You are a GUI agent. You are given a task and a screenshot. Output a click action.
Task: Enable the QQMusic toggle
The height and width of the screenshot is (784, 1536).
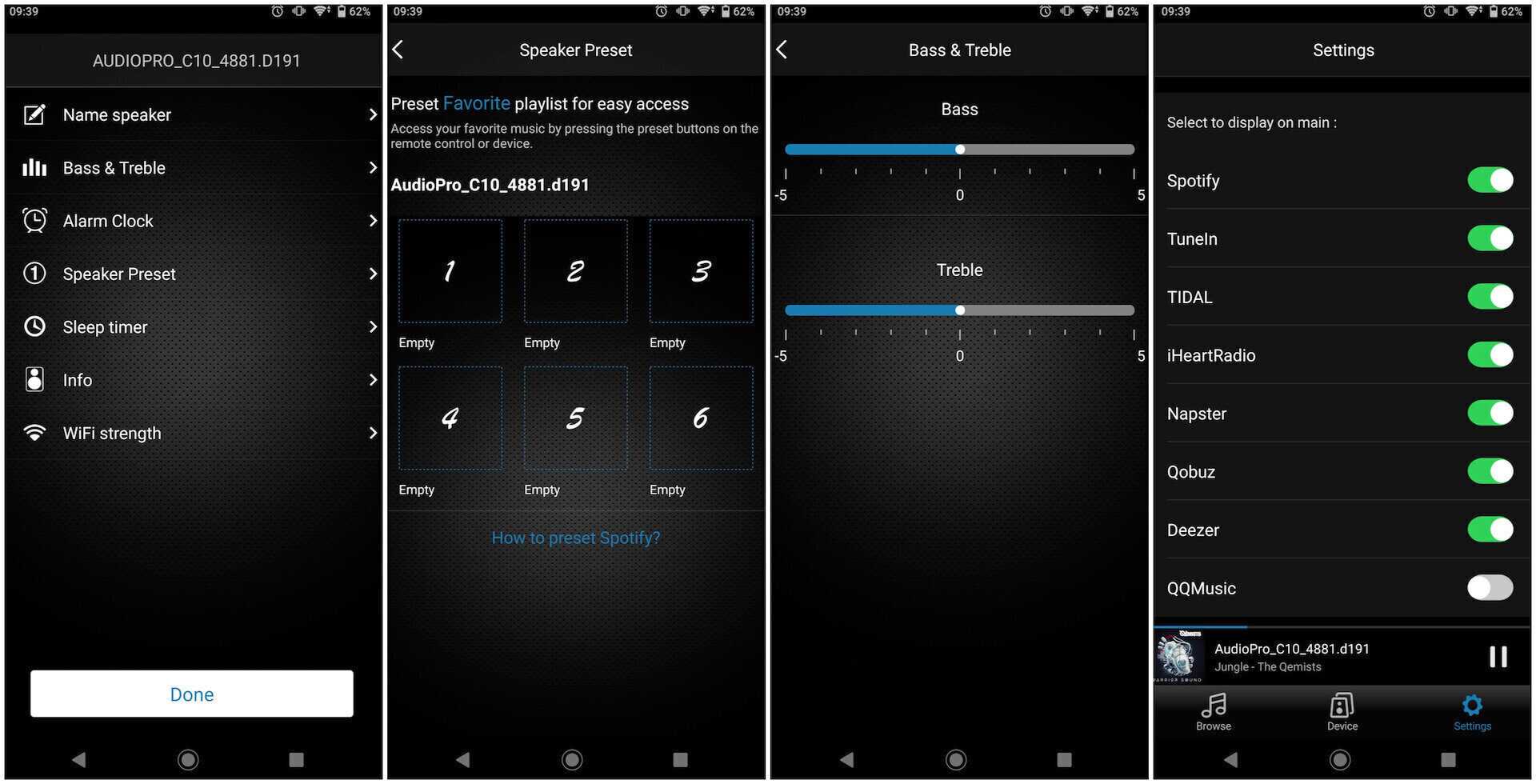(1490, 588)
